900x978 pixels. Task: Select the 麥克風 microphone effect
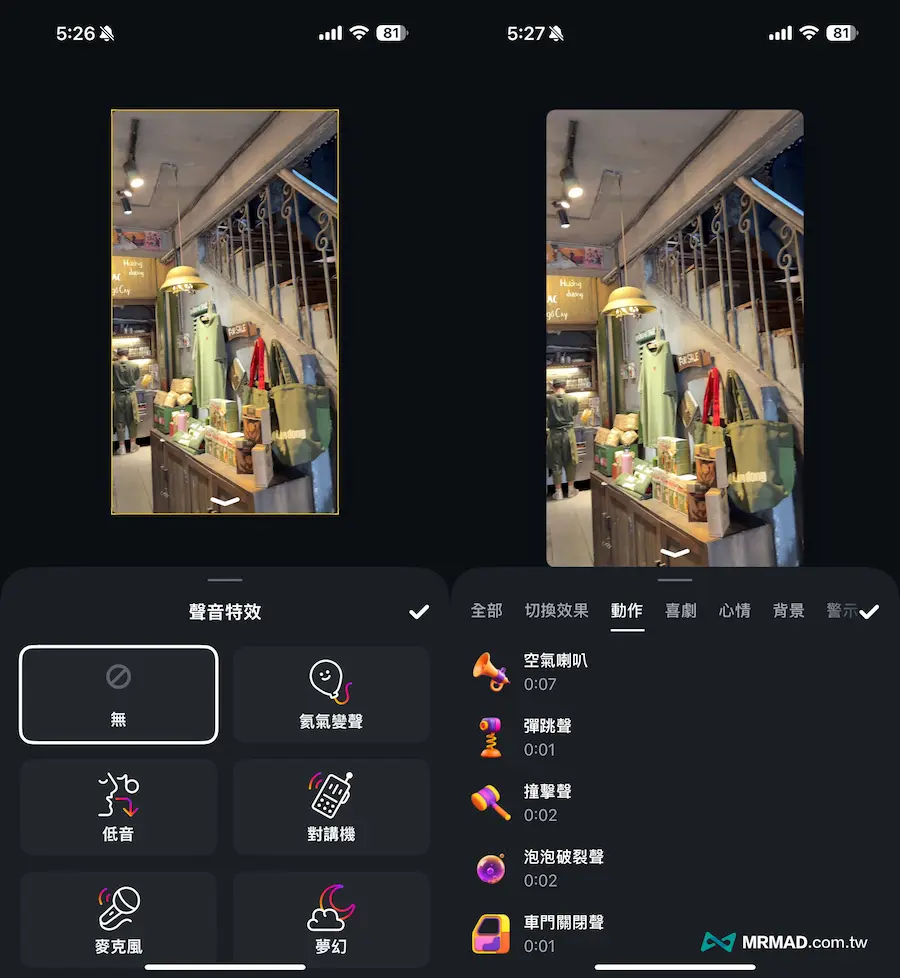(x=118, y=920)
